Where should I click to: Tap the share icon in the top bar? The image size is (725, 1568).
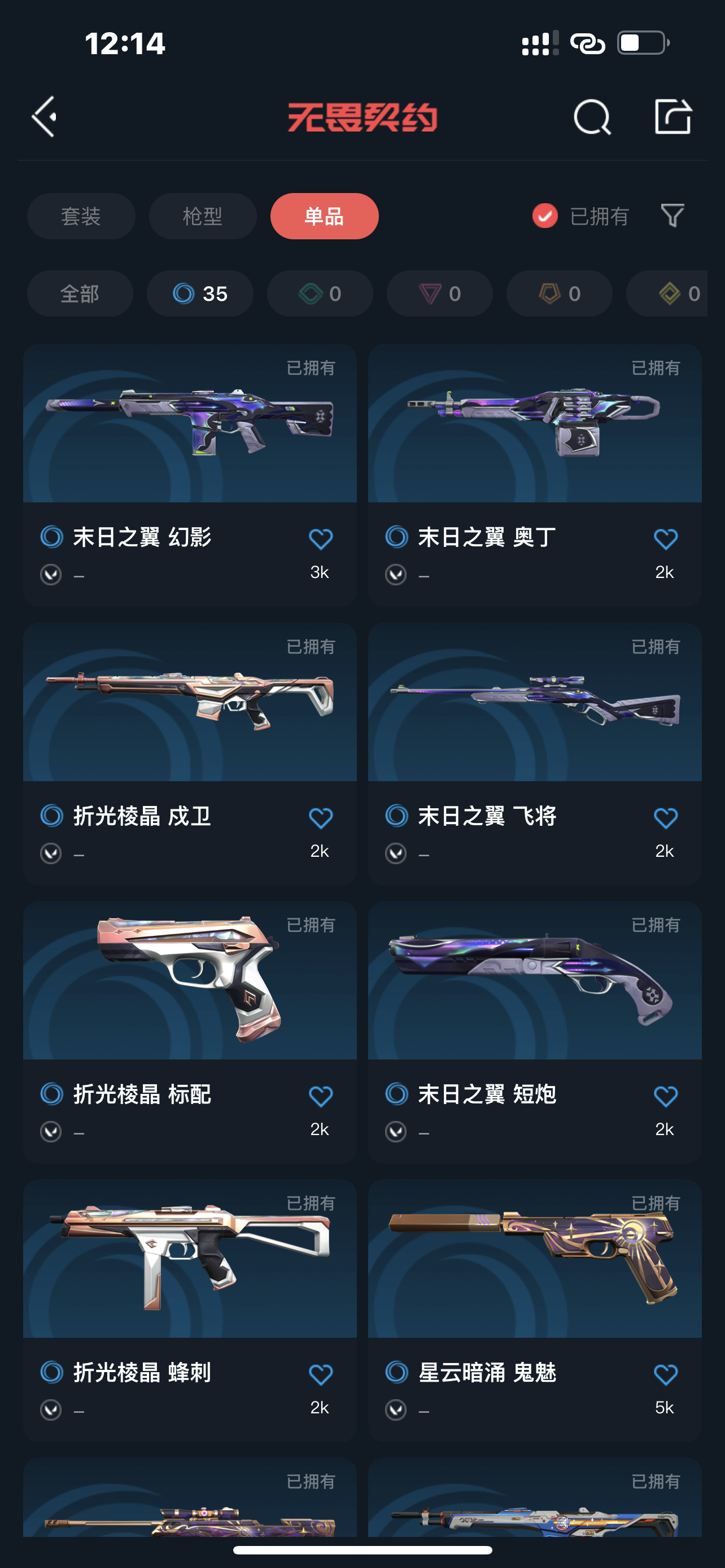click(x=672, y=116)
